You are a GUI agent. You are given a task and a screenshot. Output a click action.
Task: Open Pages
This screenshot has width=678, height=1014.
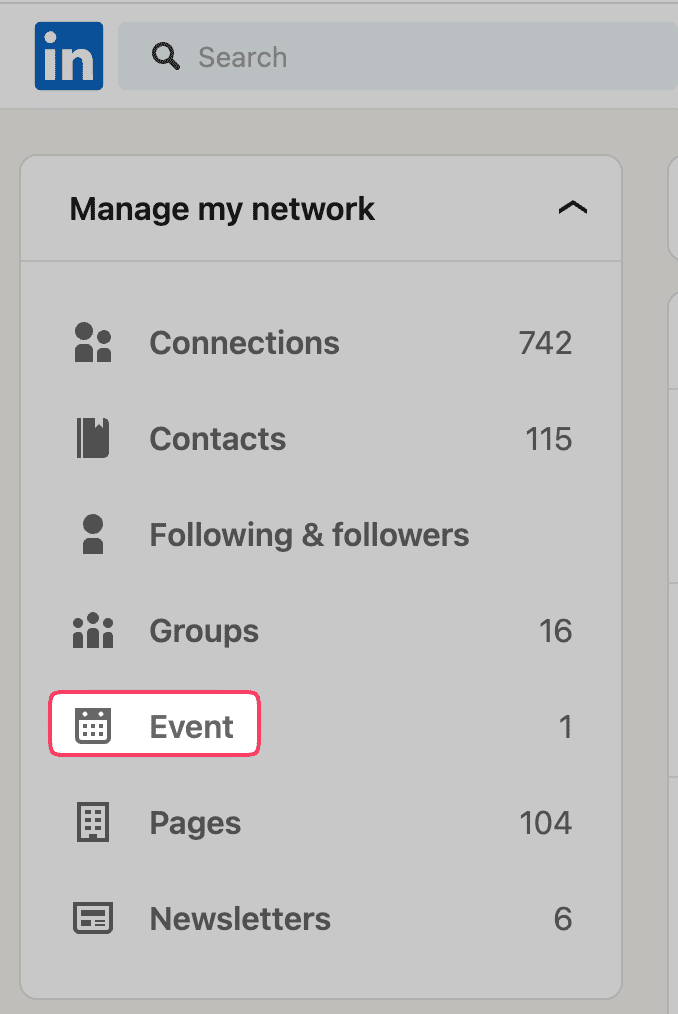195,823
